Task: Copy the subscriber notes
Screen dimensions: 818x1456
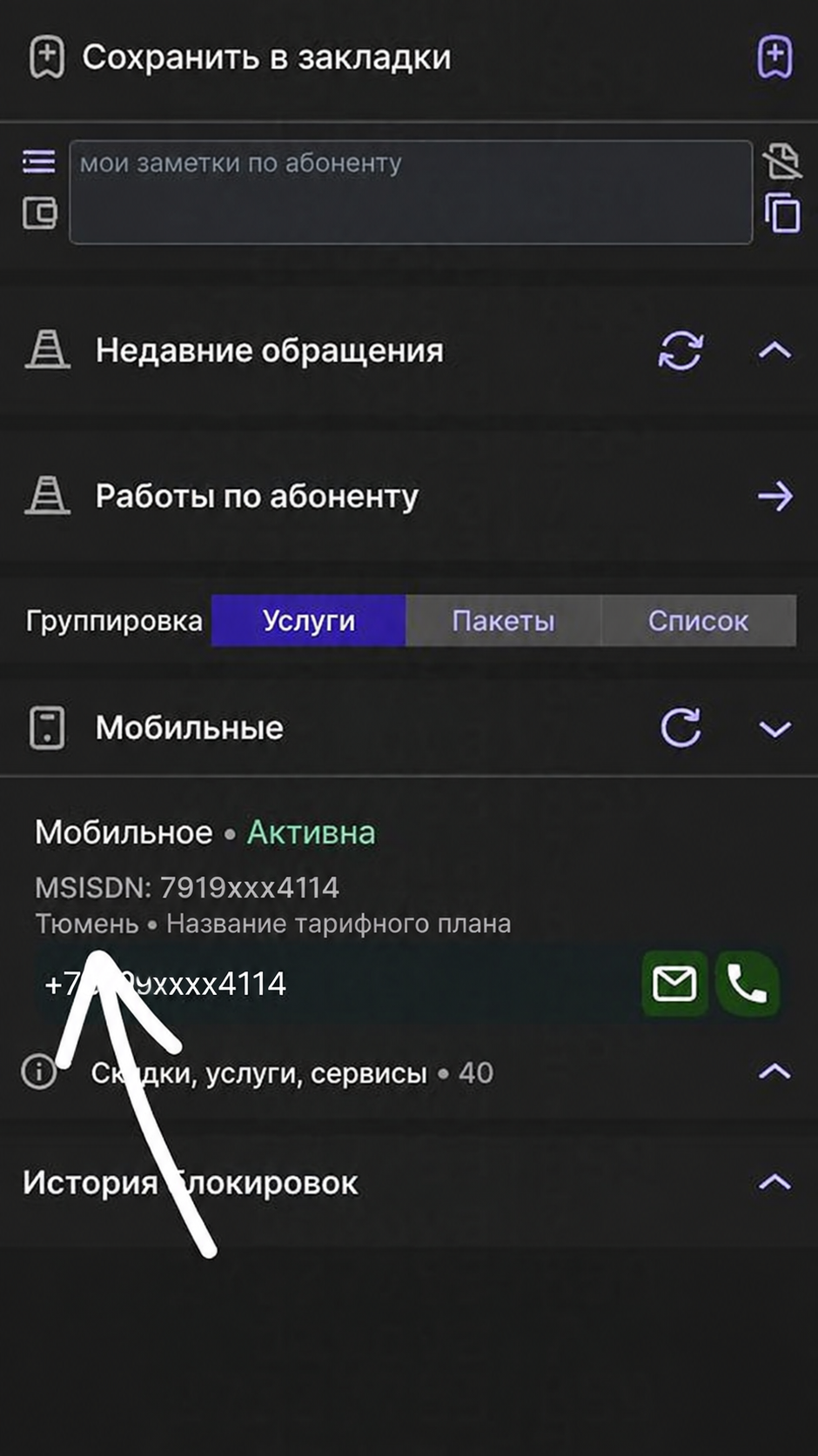Action: pos(781,213)
